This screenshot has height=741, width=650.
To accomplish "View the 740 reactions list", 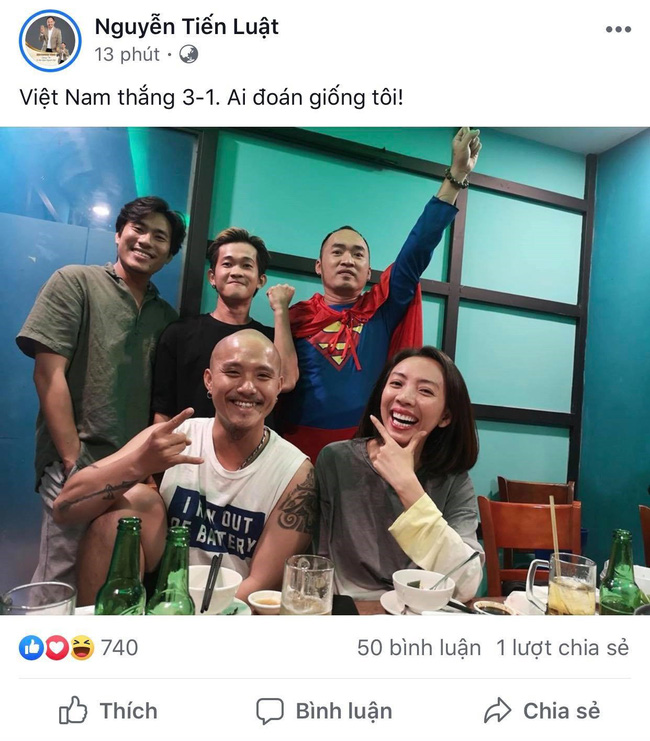I will coord(78,647).
